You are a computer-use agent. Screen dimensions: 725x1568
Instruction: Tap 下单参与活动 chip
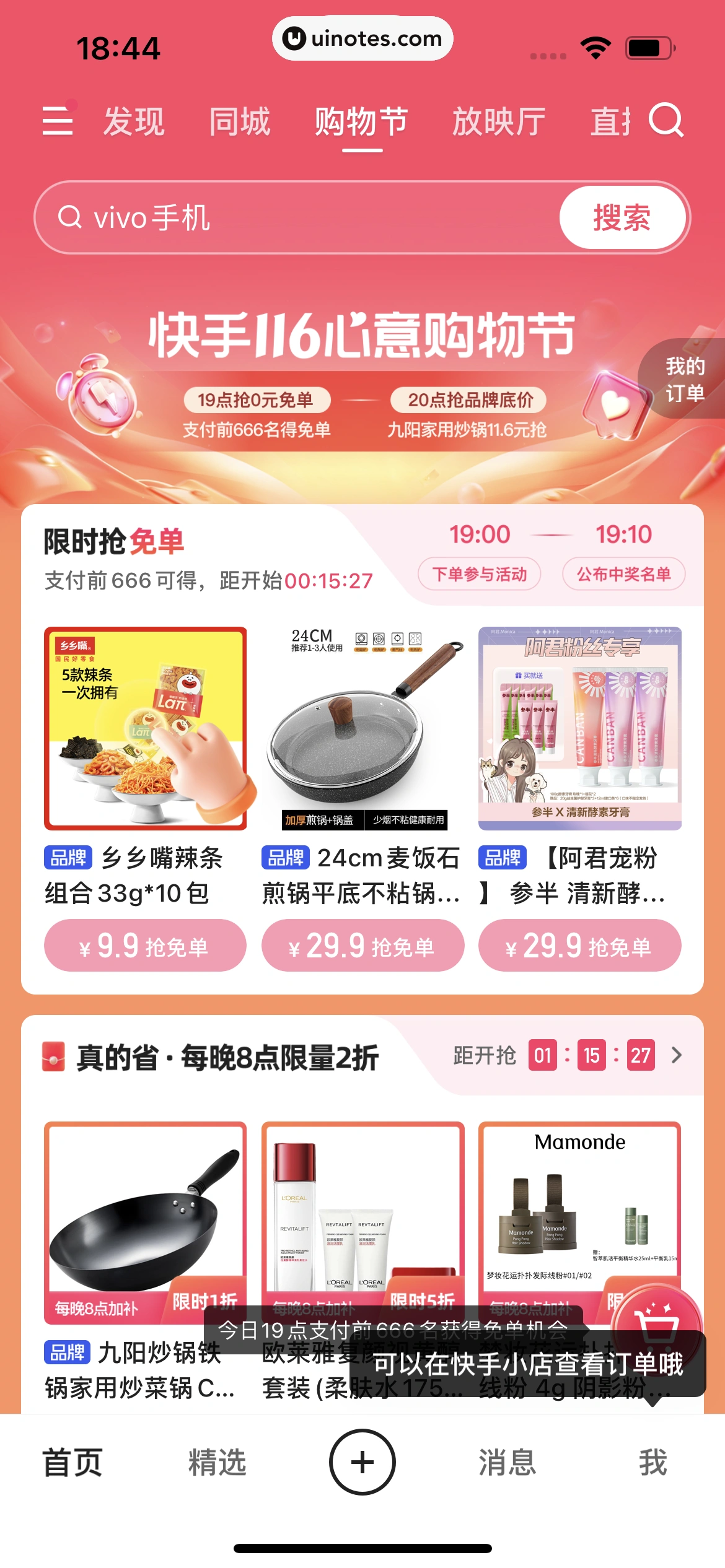pos(479,574)
